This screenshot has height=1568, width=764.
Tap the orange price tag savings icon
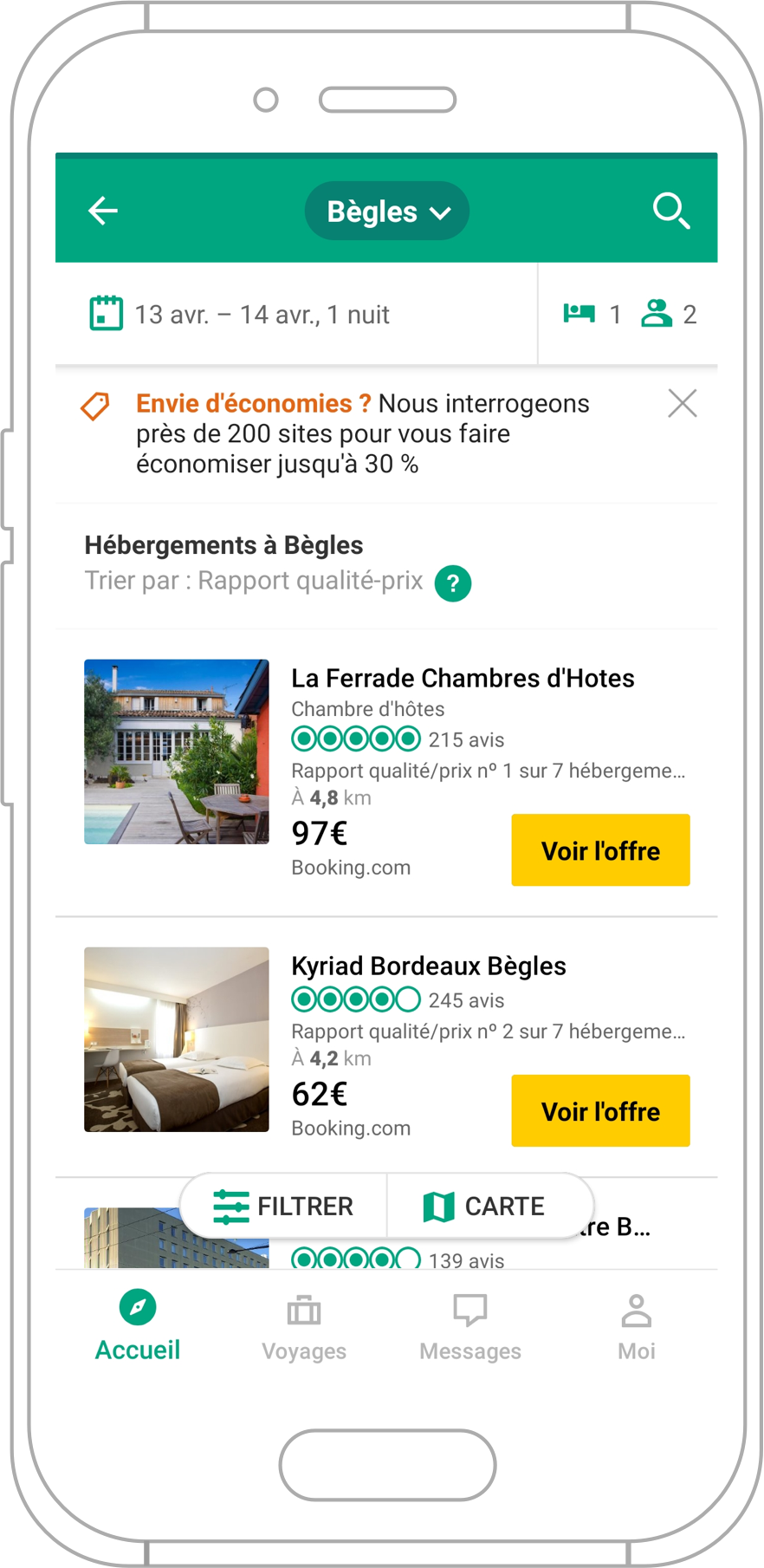(94, 406)
